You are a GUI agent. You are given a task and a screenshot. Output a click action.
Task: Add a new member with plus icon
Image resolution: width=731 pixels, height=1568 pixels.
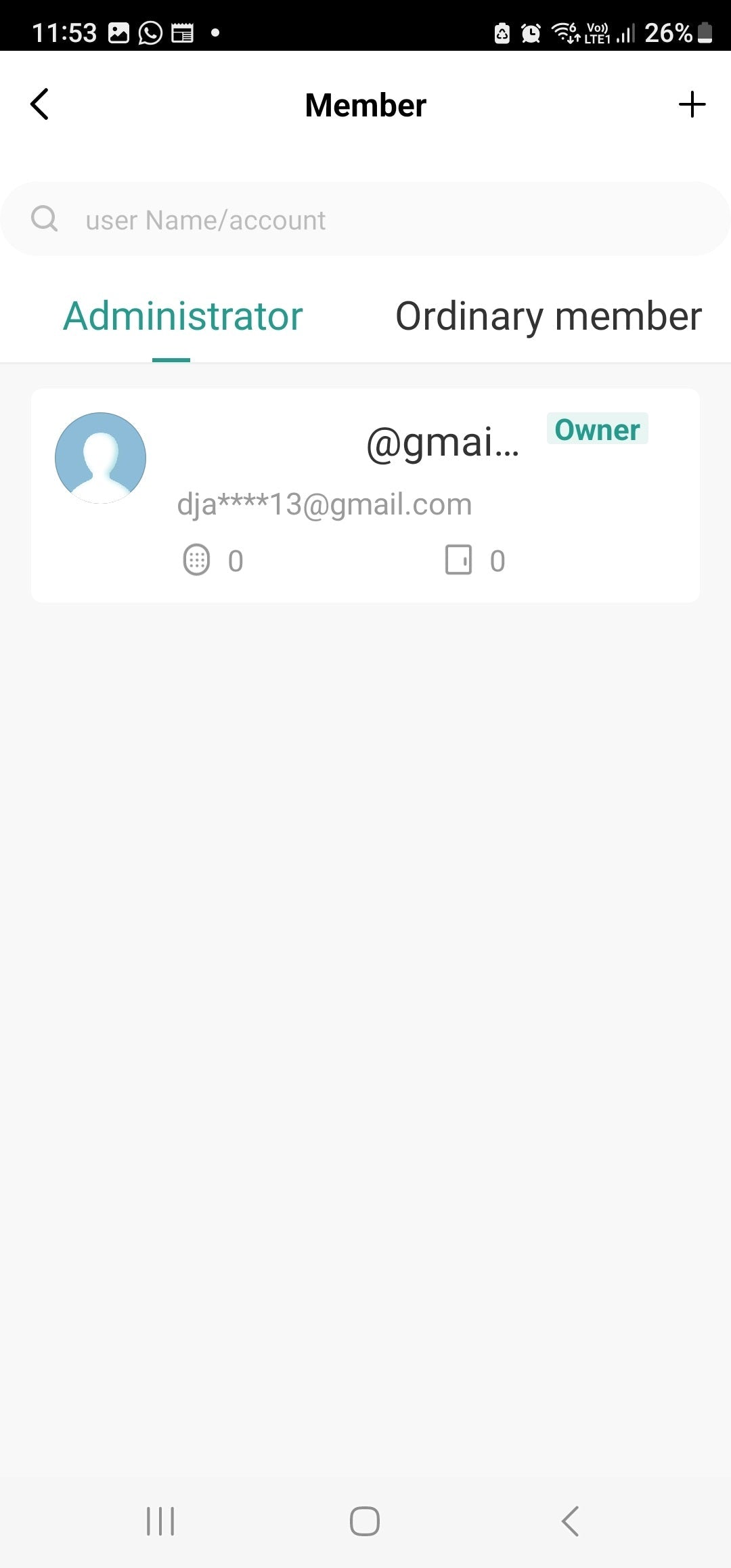[692, 104]
